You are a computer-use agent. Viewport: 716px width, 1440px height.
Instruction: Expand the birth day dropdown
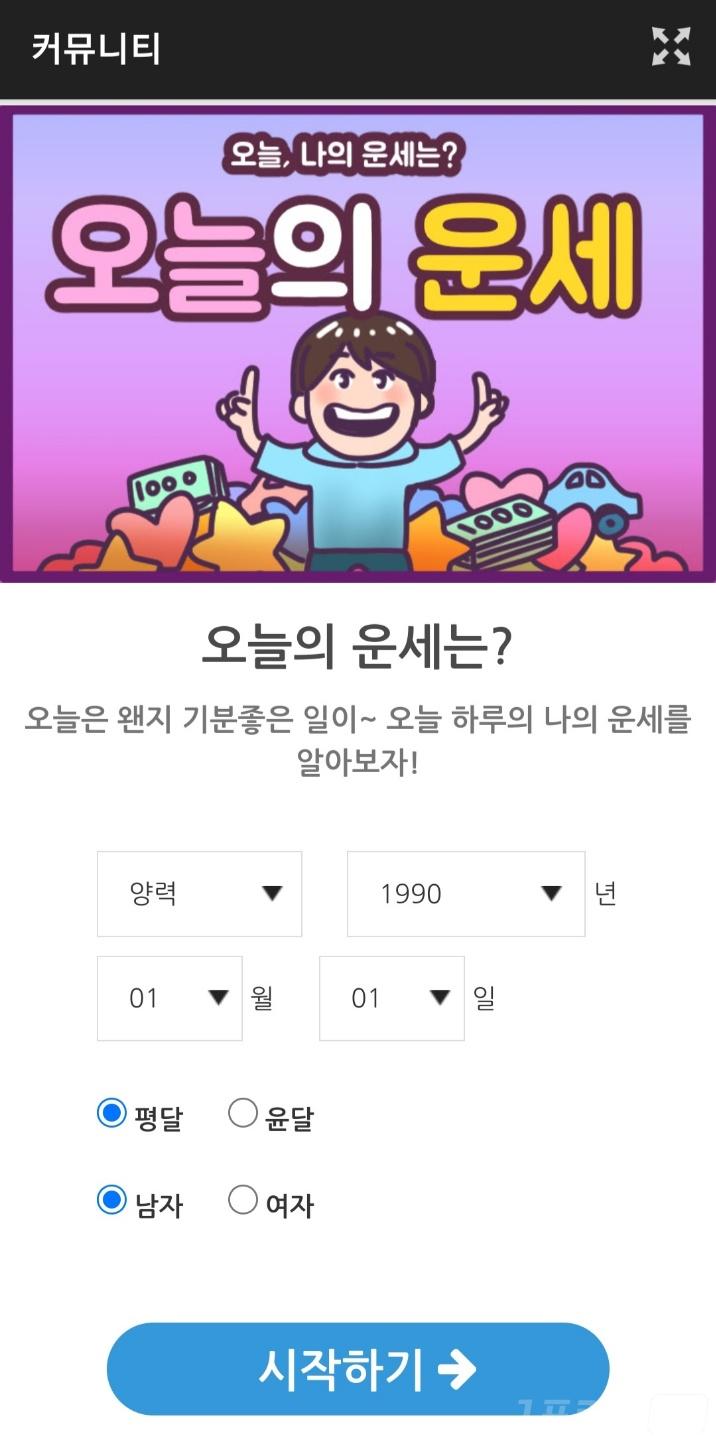(391, 998)
